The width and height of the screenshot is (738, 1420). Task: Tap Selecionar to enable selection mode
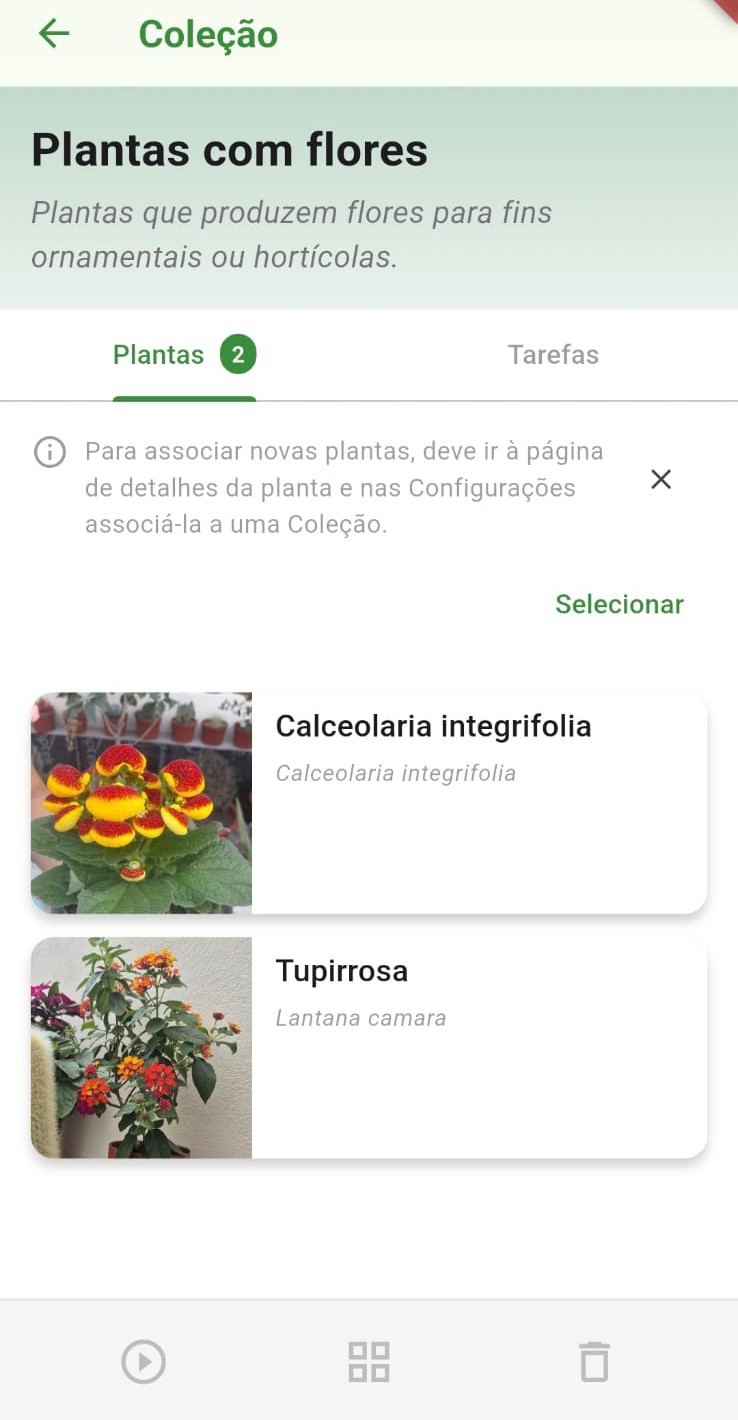pyautogui.click(x=619, y=604)
